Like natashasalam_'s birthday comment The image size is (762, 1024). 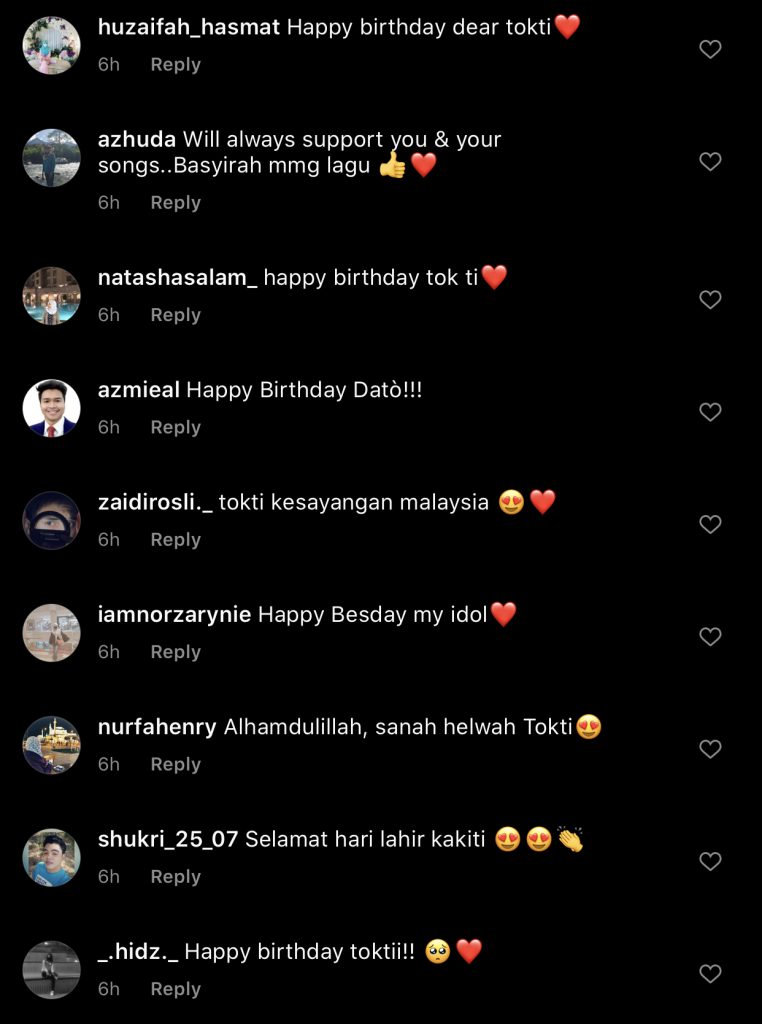pyautogui.click(x=710, y=299)
